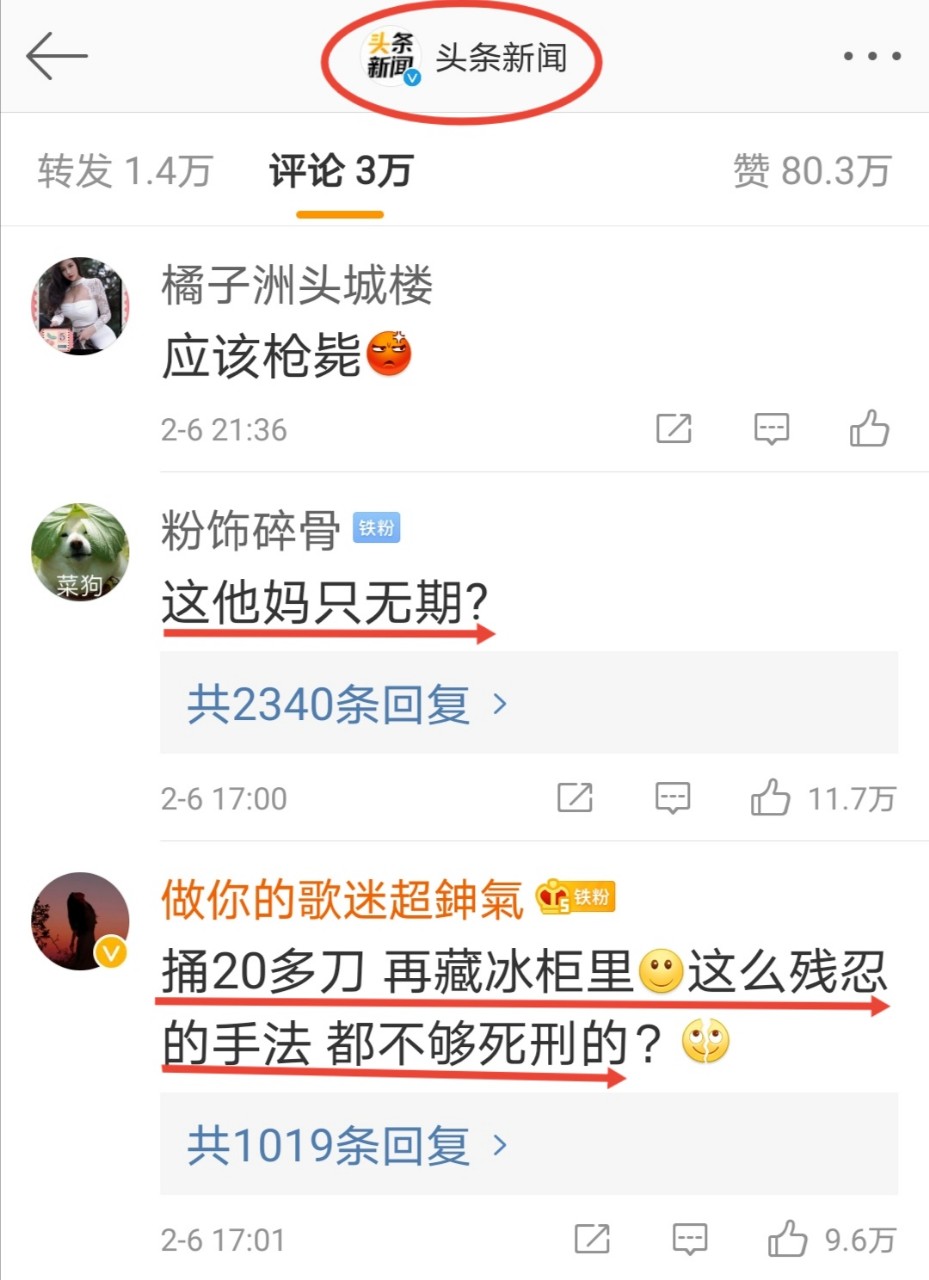Expand the 共1019条回复 replies
This screenshot has width=929, height=1280.
click(x=347, y=1145)
